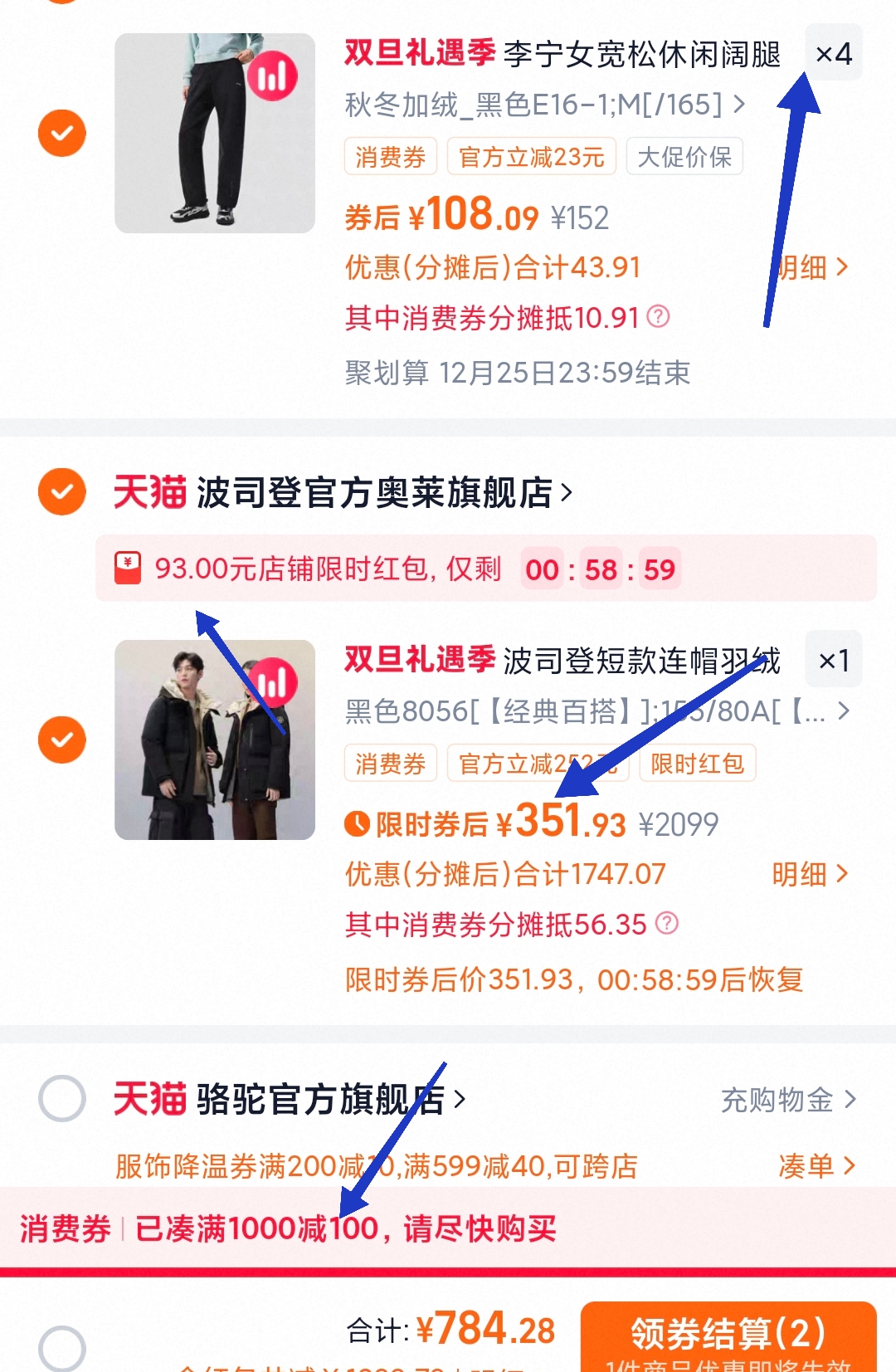Tap the 93.00元店铺限时红包 banner

[485, 569]
